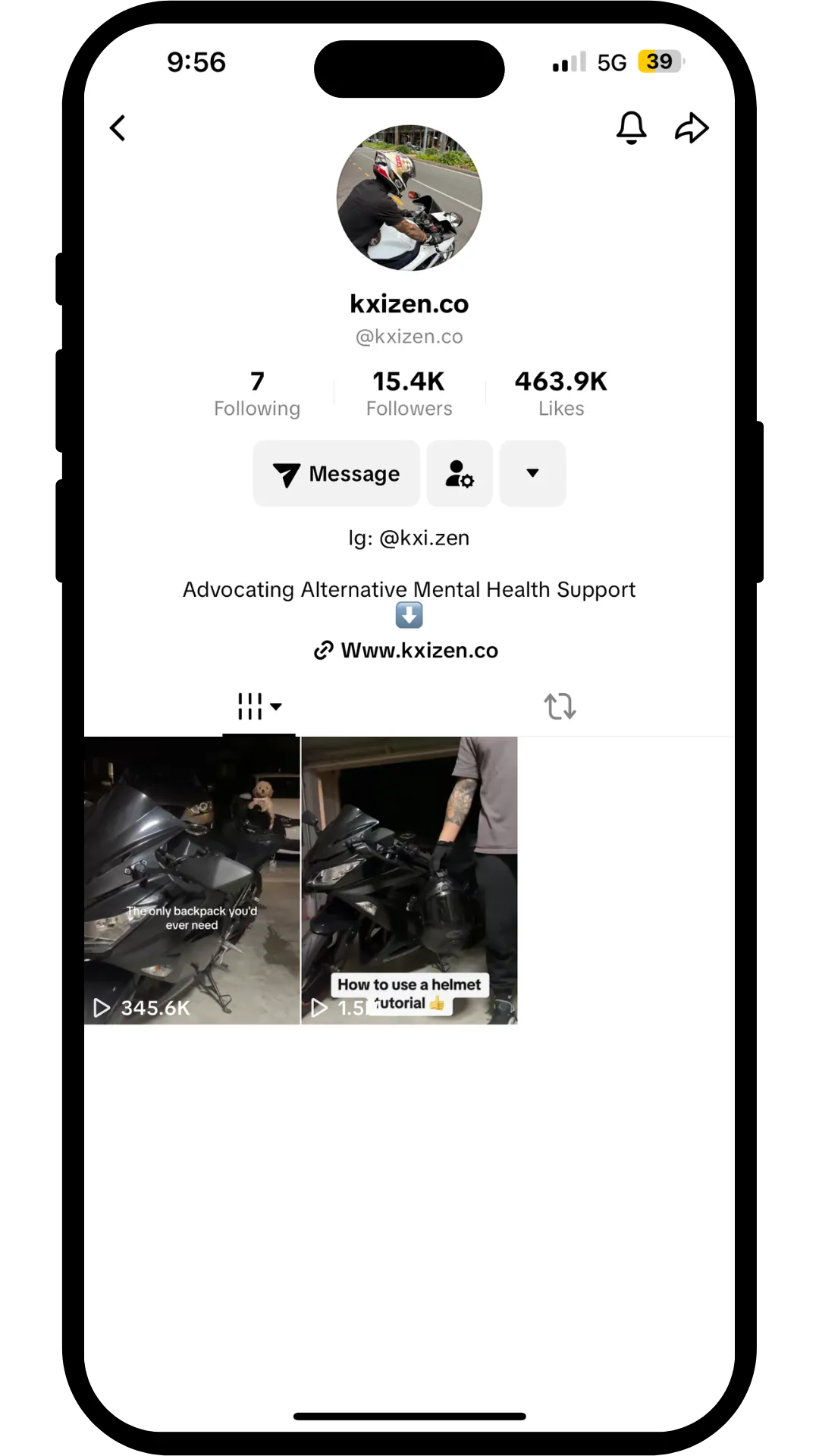Send a Message to kxizen.co

(x=336, y=473)
